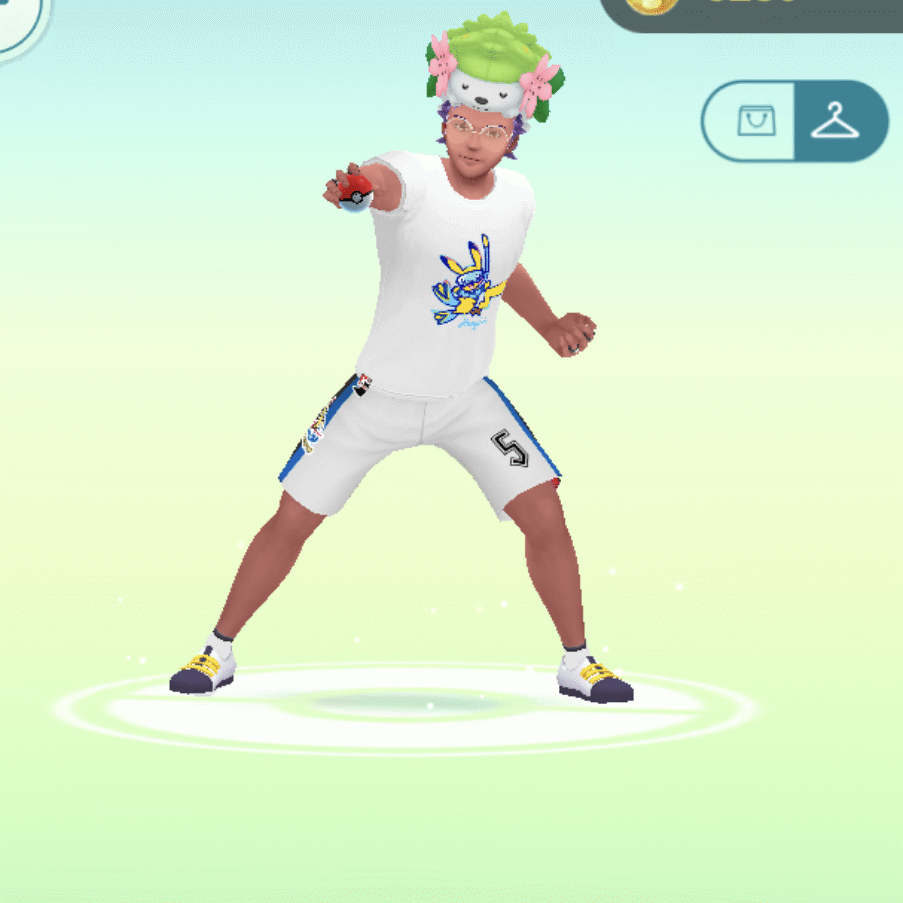This screenshot has width=903, height=903.
Task: Select the clothes hanger wardrobe tab
Action: (836, 122)
